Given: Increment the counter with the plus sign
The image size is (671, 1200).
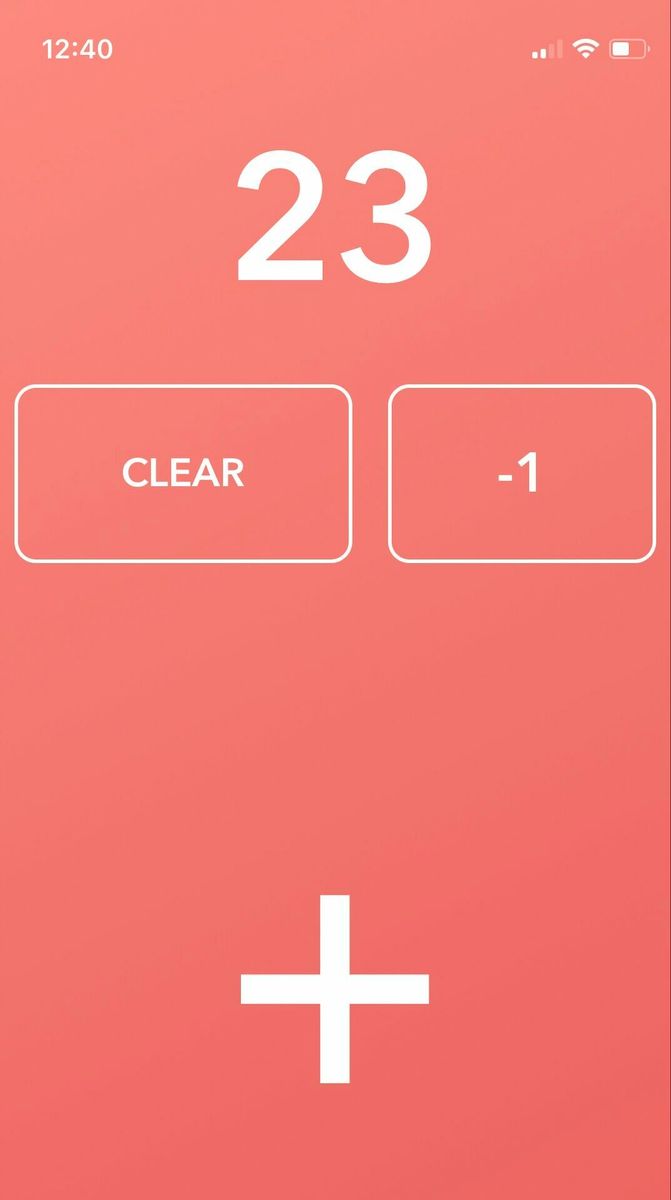Looking at the screenshot, I should (x=335, y=989).
